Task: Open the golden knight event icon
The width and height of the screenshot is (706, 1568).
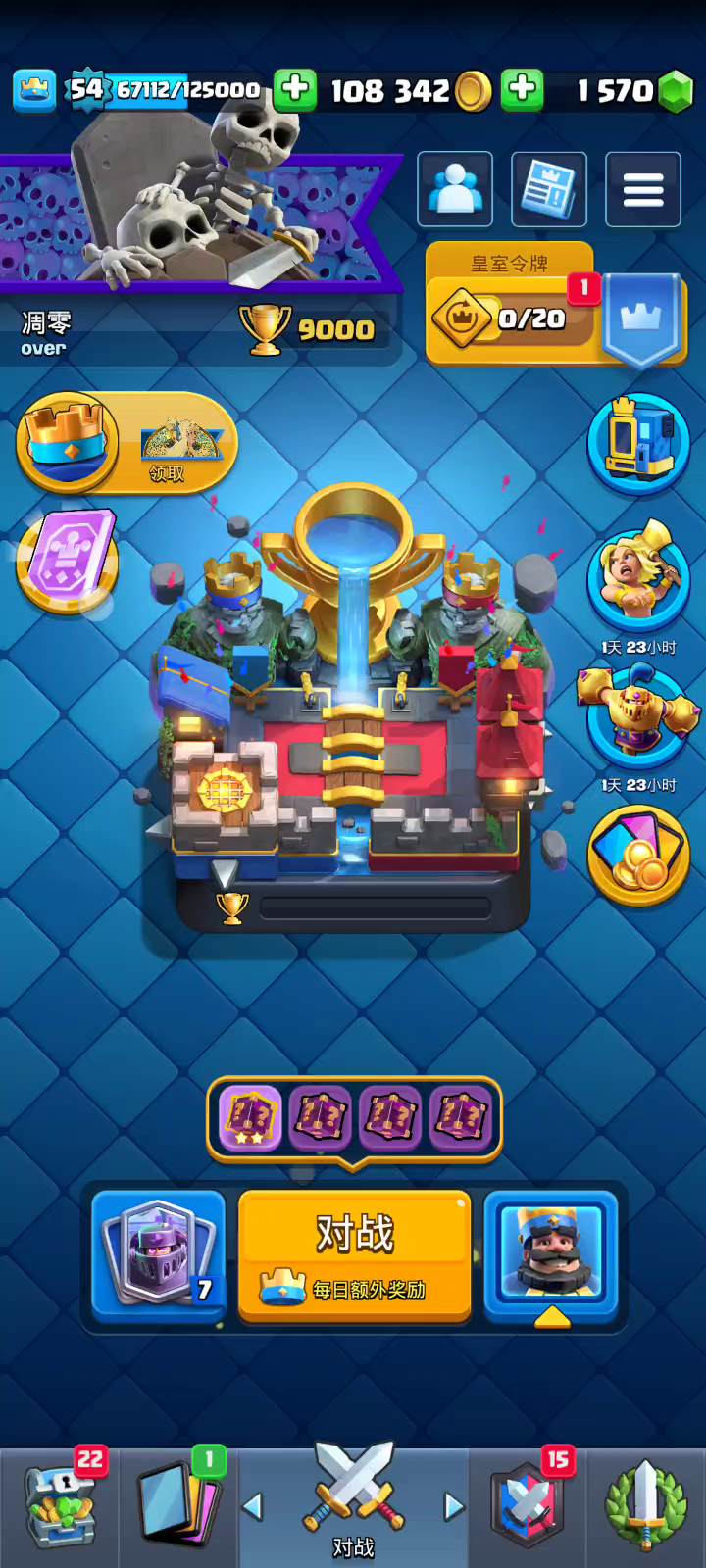Action: (x=639, y=717)
